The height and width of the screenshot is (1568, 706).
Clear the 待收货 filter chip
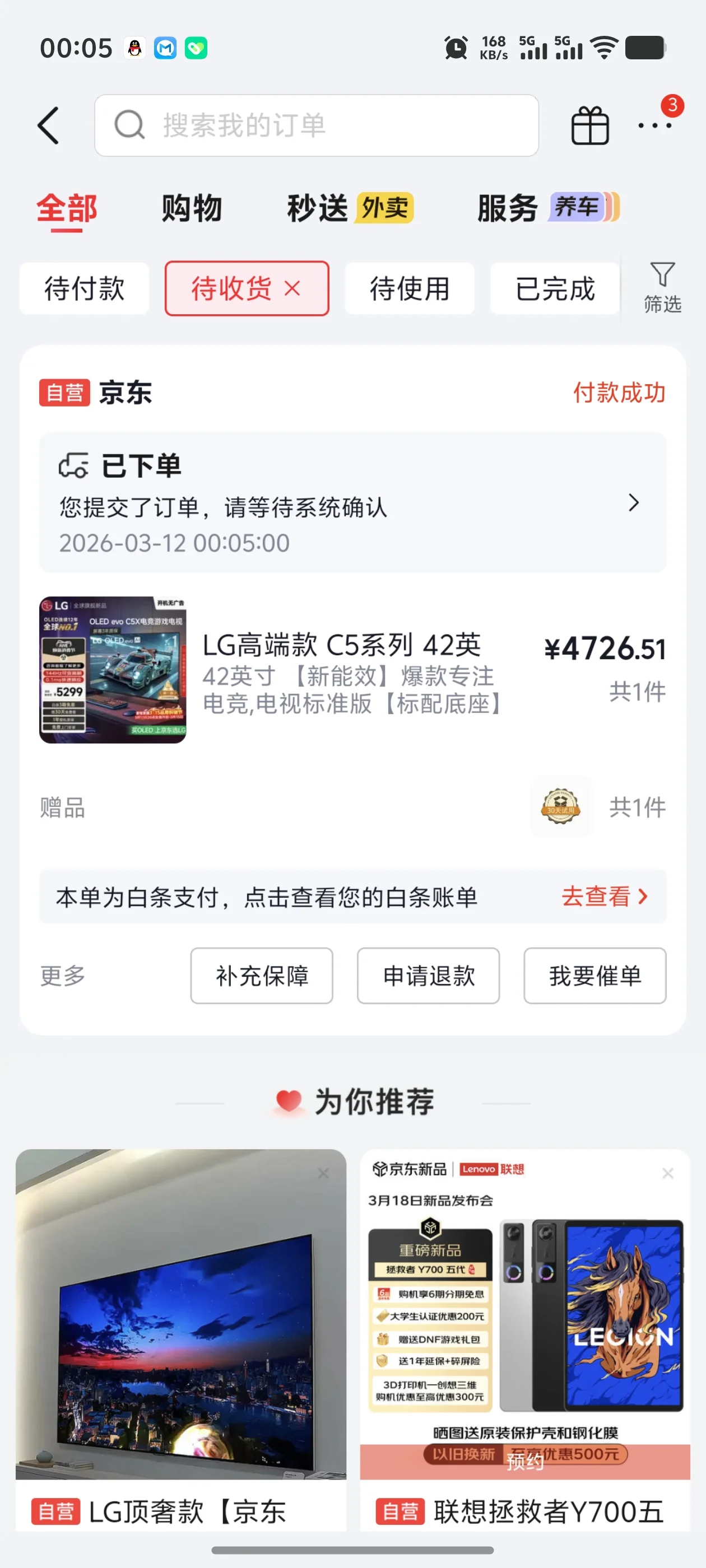(x=293, y=288)
